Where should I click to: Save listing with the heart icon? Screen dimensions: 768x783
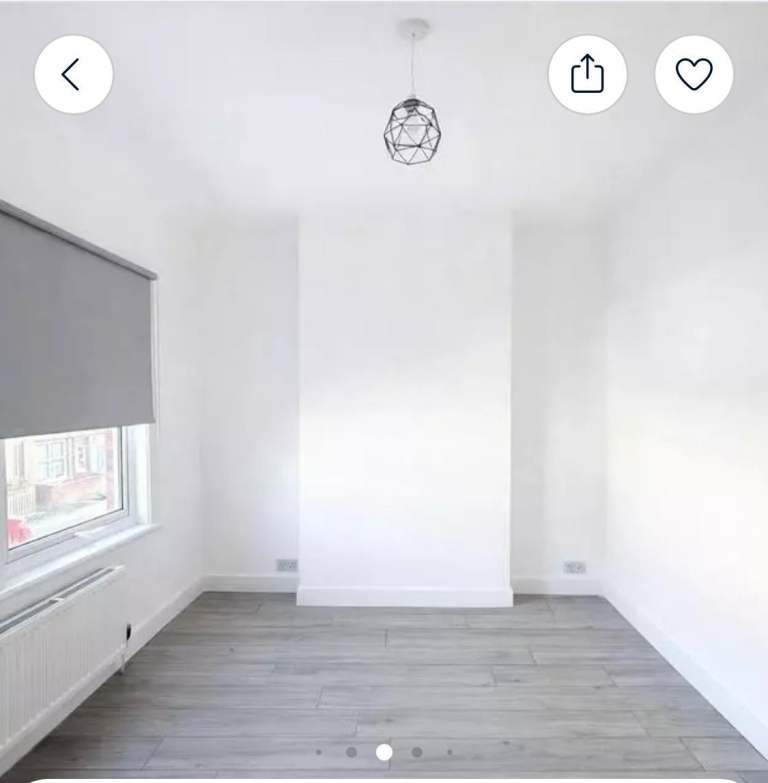pos(694,74)
